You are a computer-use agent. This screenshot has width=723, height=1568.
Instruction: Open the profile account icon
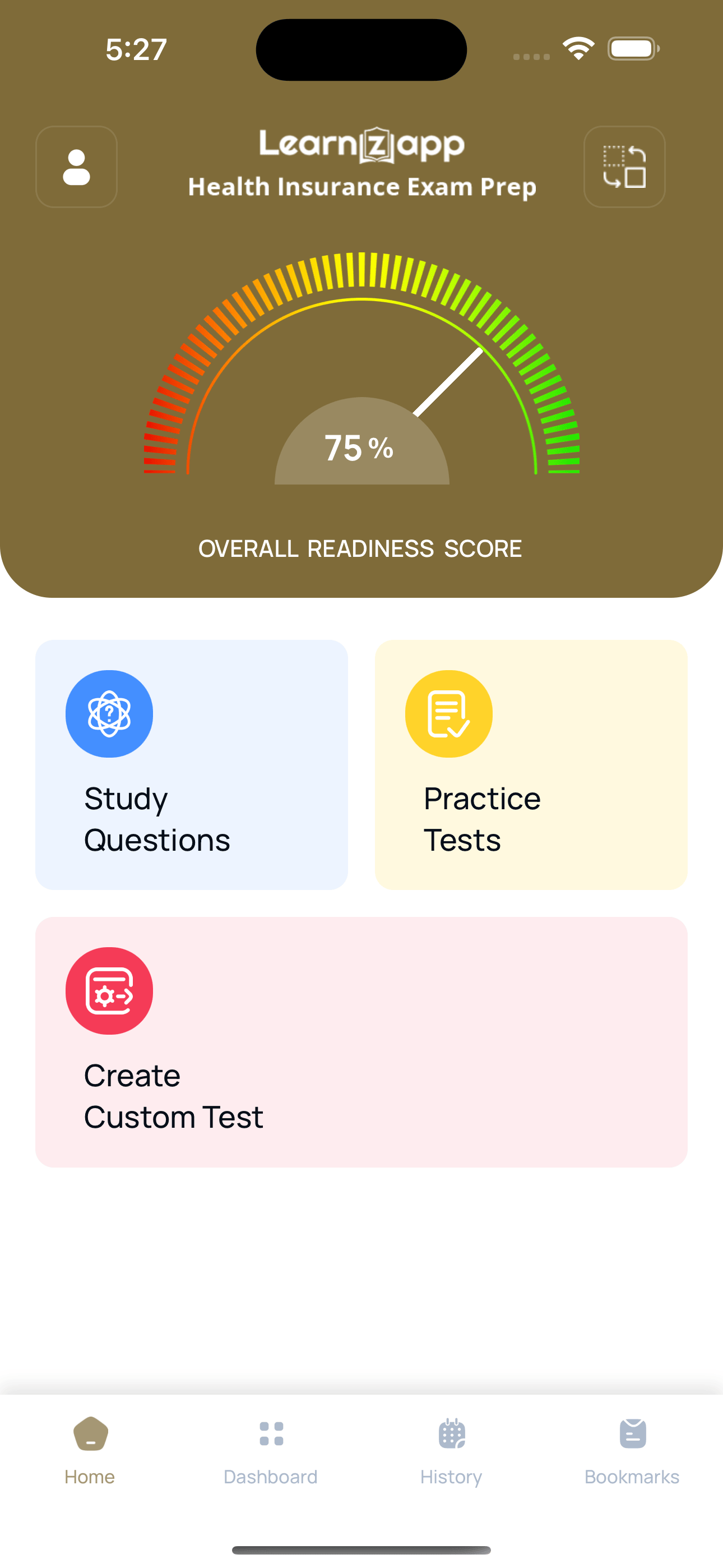(76, 167)
